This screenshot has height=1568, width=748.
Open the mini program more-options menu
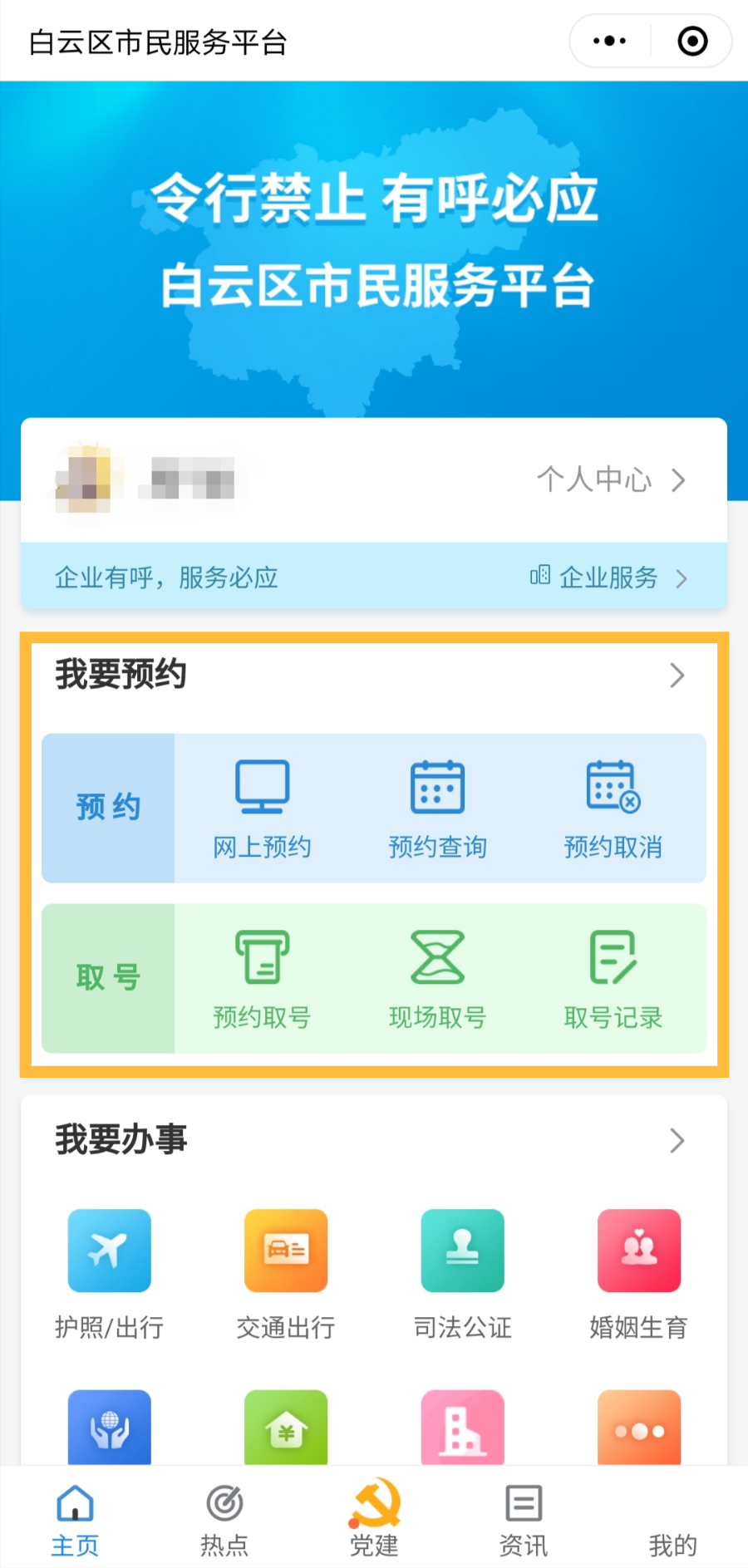pyautogui.click(x=609, y=41)
